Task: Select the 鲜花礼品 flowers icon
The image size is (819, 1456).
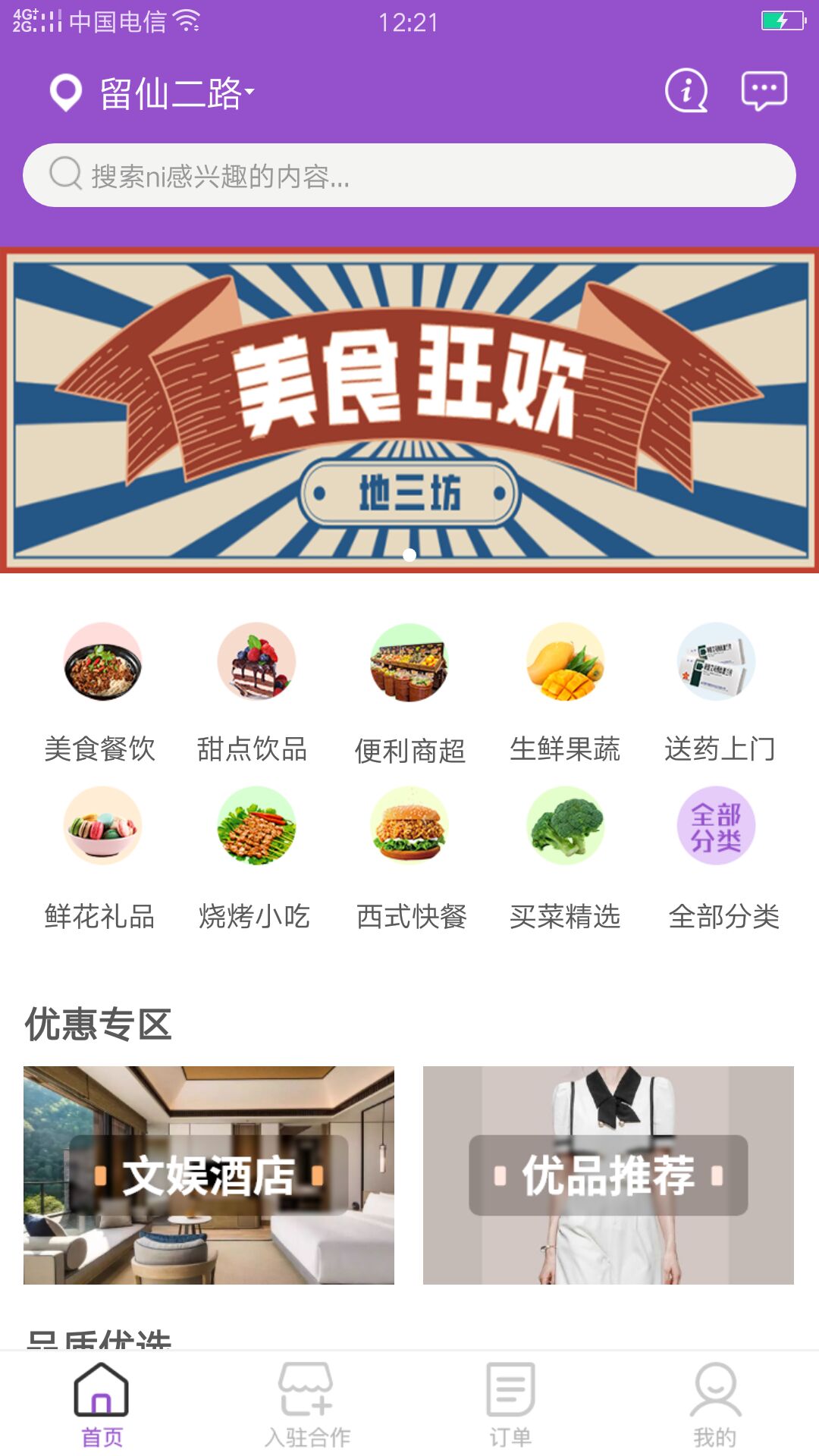Action: [x=101, y=828]
